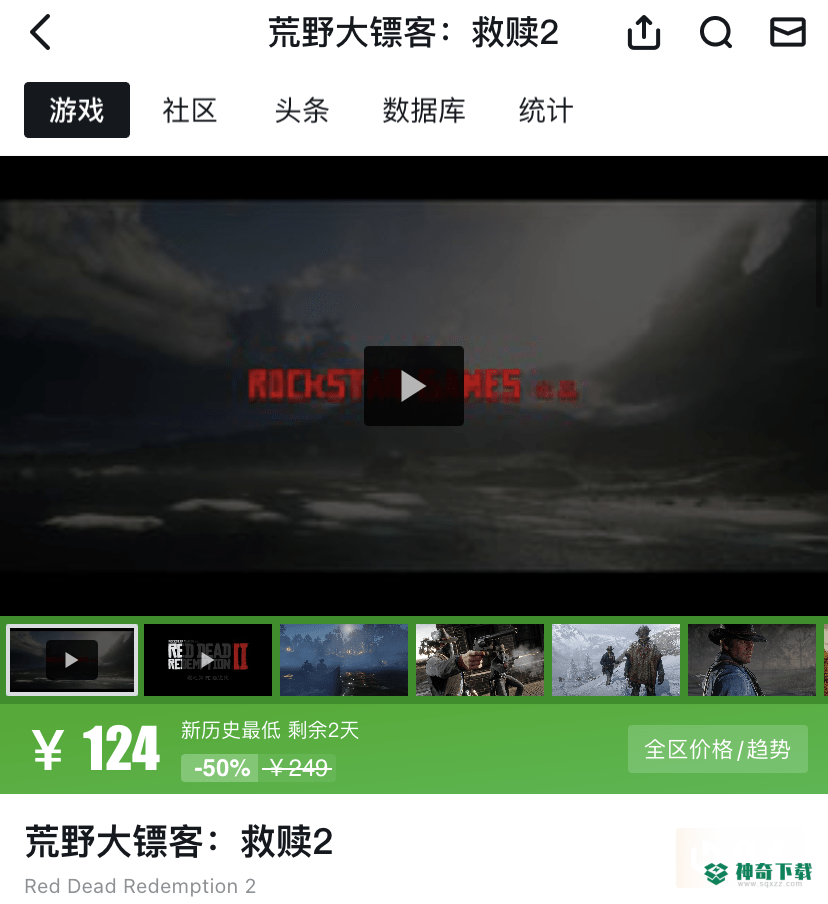Go back using the top-left arrow
Viewport: 828px width, 904px height.
(x=40, y=33)
